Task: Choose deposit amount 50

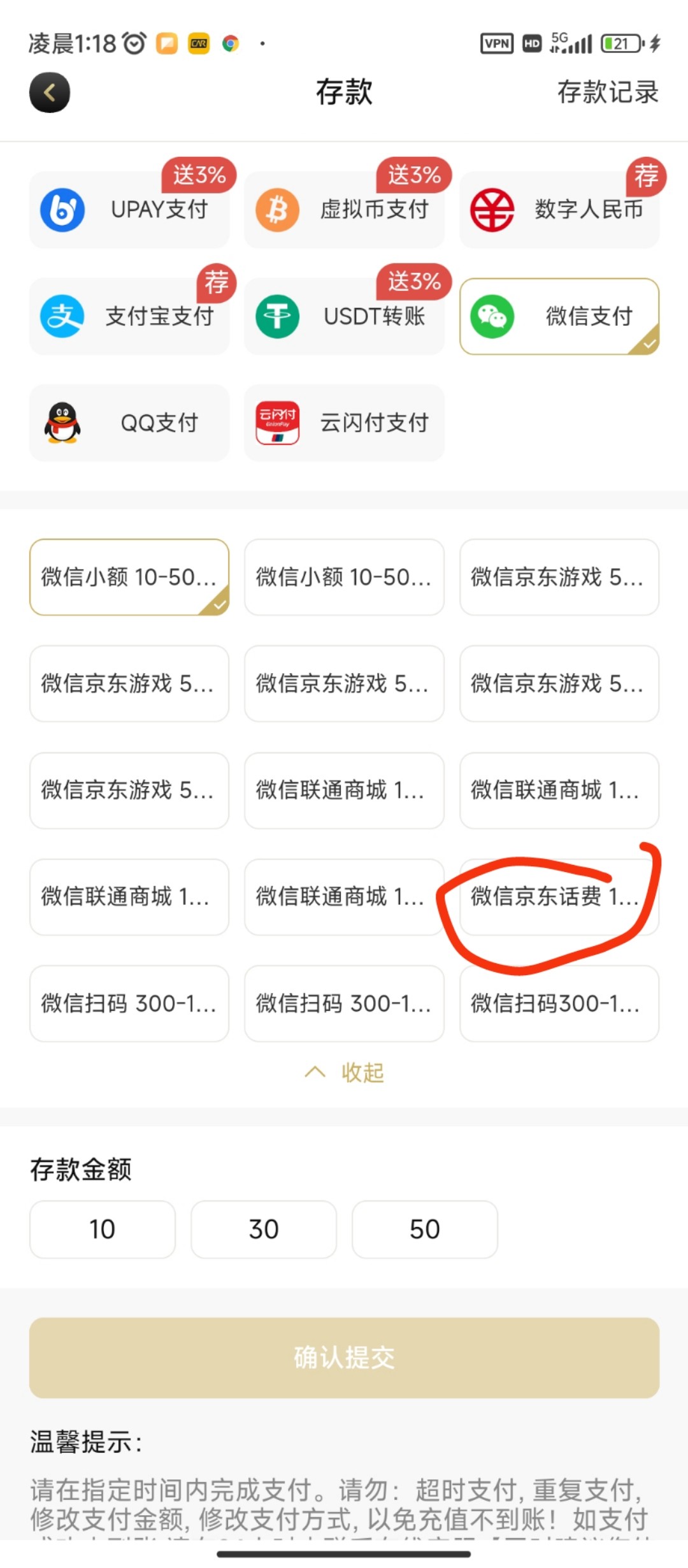Action: pyautogui.click(x=424, y=1229)
